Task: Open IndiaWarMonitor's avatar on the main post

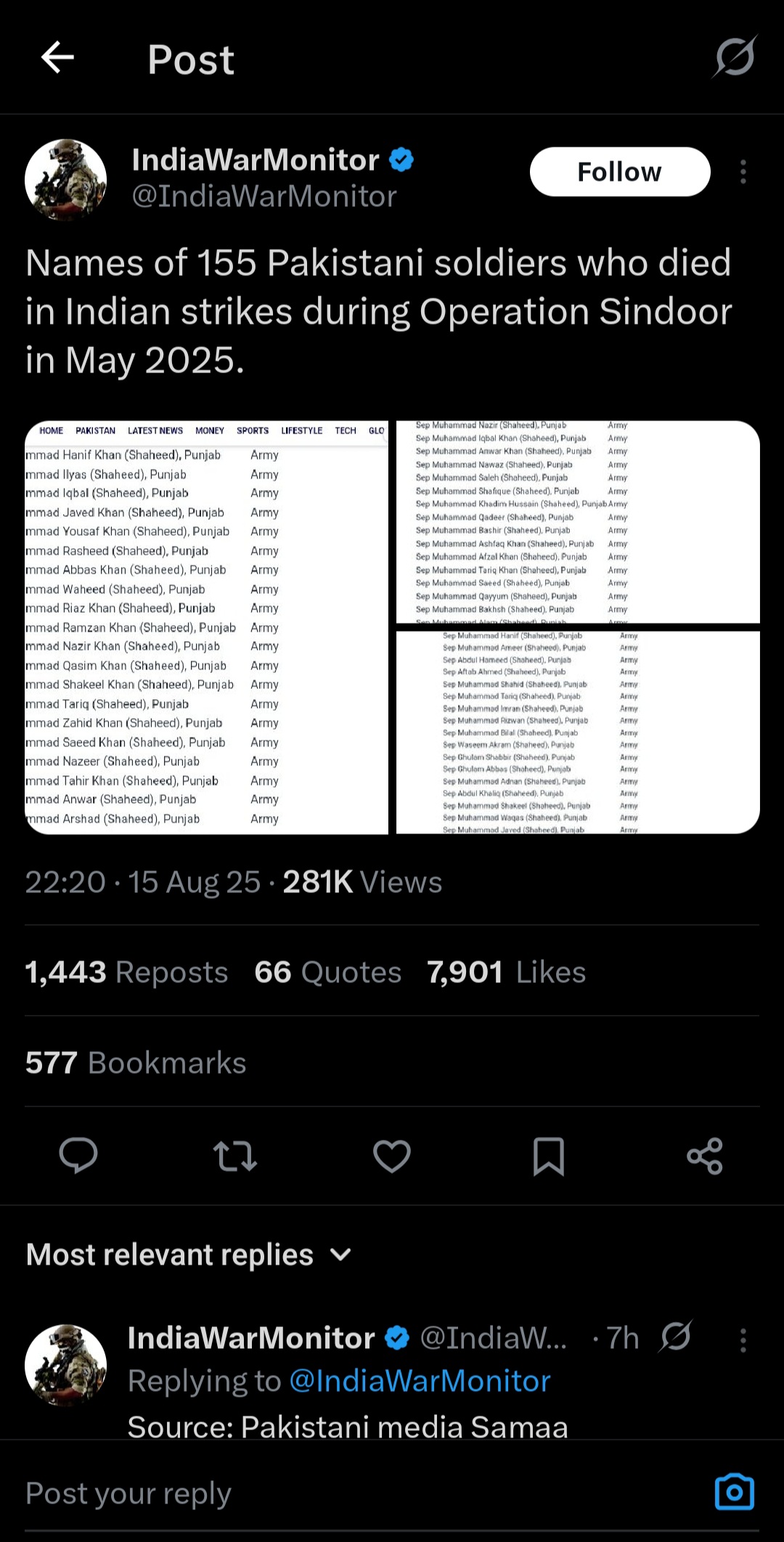Action: point(66,180)
